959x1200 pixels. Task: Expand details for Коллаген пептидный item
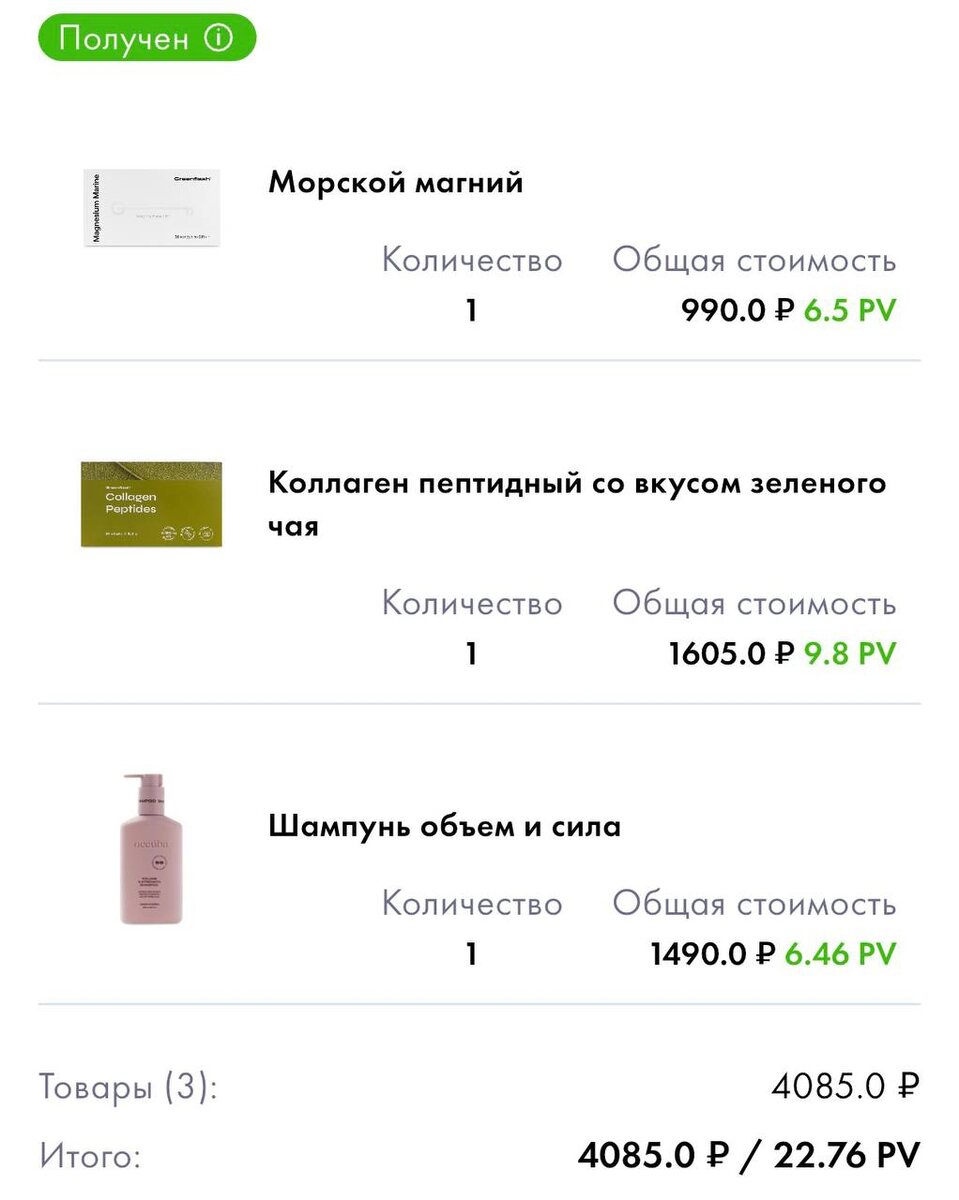coord(578,504)
